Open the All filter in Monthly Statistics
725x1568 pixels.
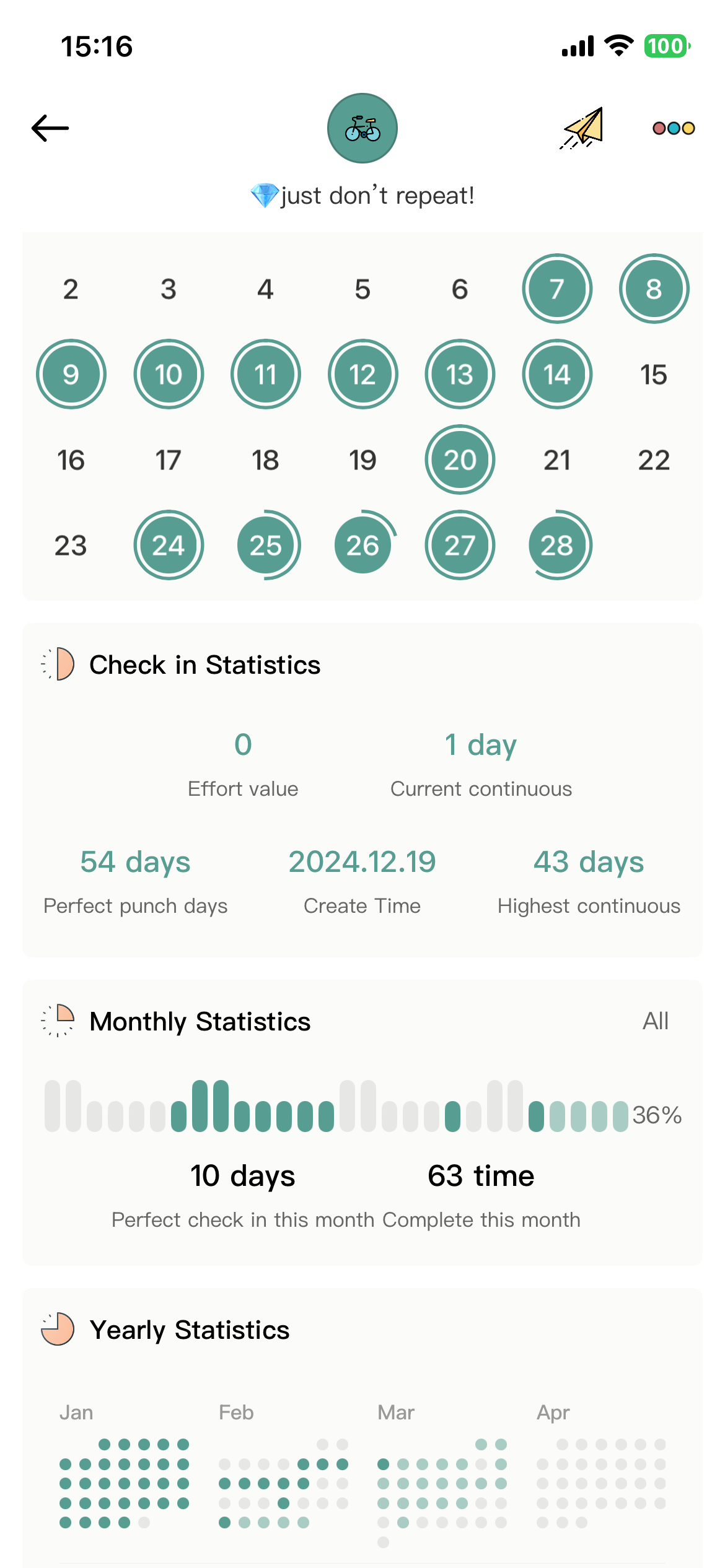tap(656, 1022)
